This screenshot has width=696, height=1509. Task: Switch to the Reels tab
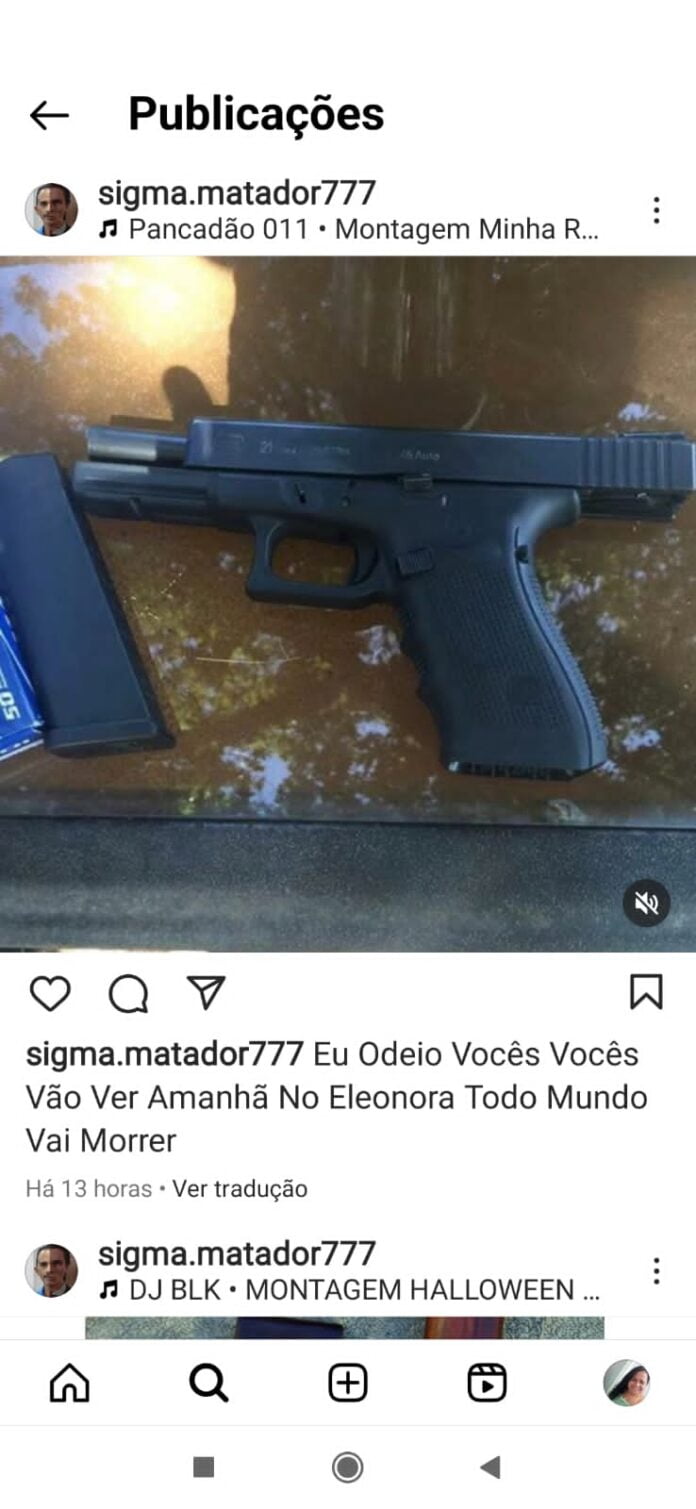(487, 1383)
